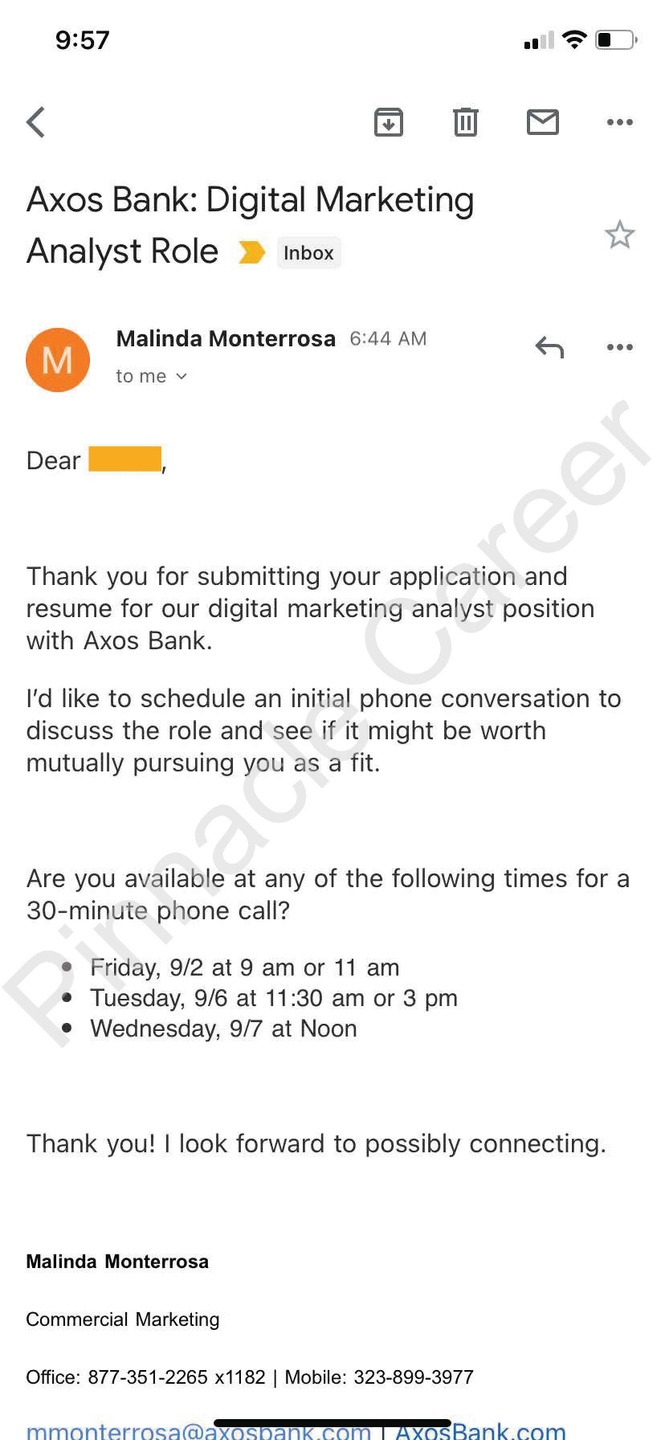Viewport: 665px width, 1440px height.
Task: Star the Axos Bank email
Action: [620, 235]
